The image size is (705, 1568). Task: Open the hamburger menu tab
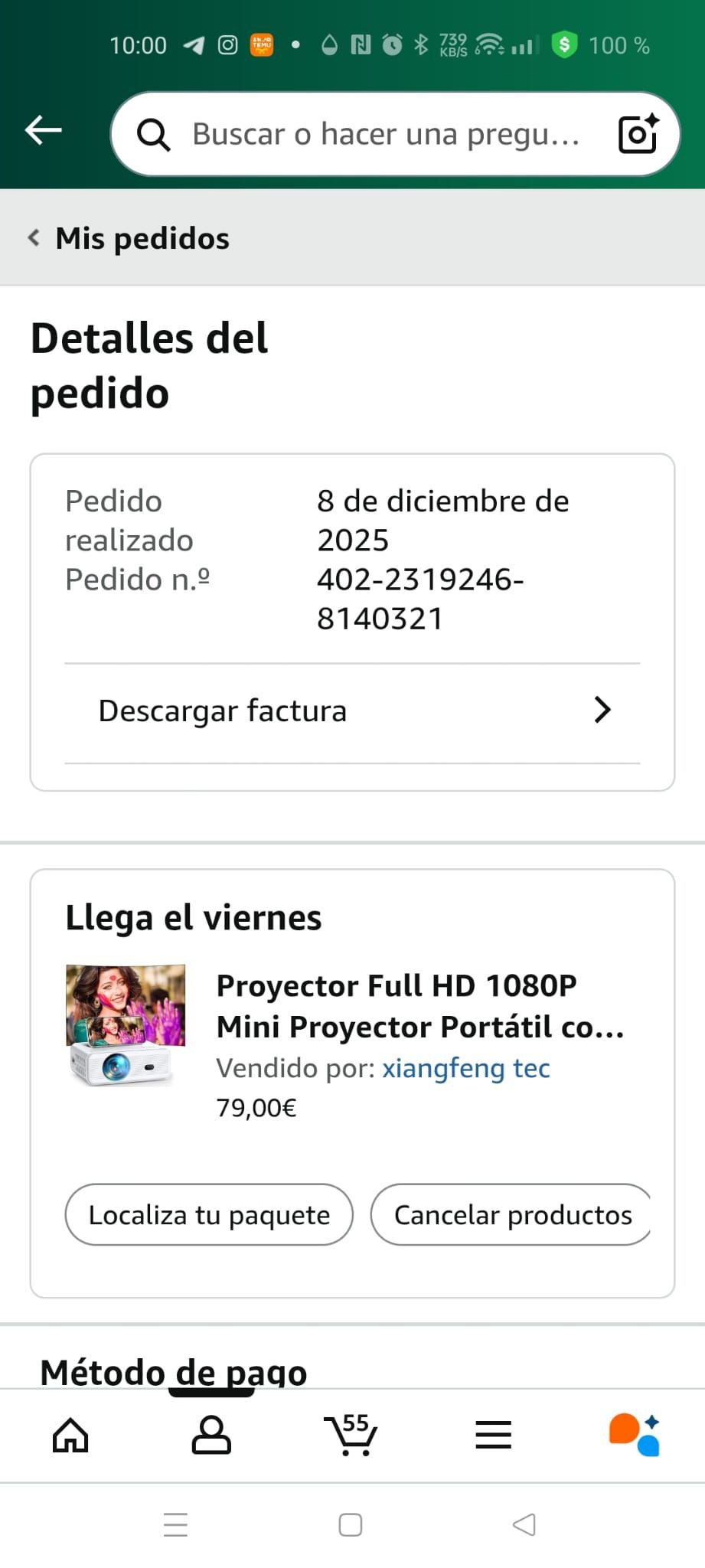(x=493, y=1435)
